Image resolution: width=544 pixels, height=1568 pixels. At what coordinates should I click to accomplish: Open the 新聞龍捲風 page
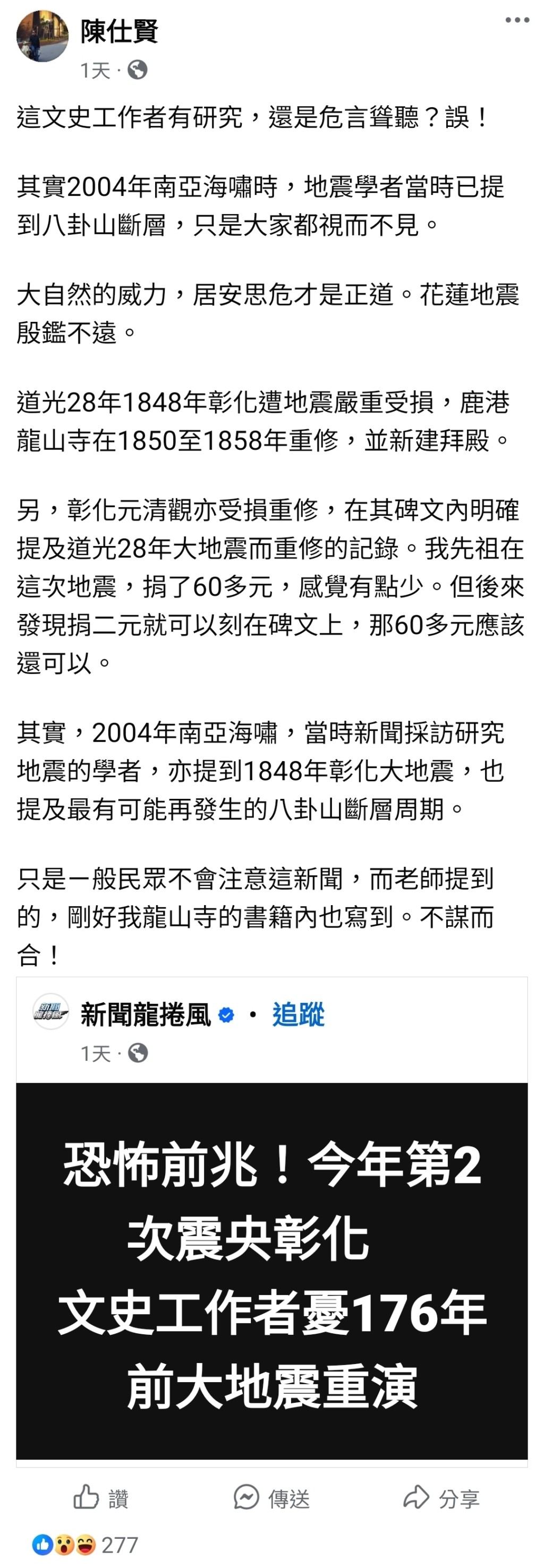coord(146,1015)
